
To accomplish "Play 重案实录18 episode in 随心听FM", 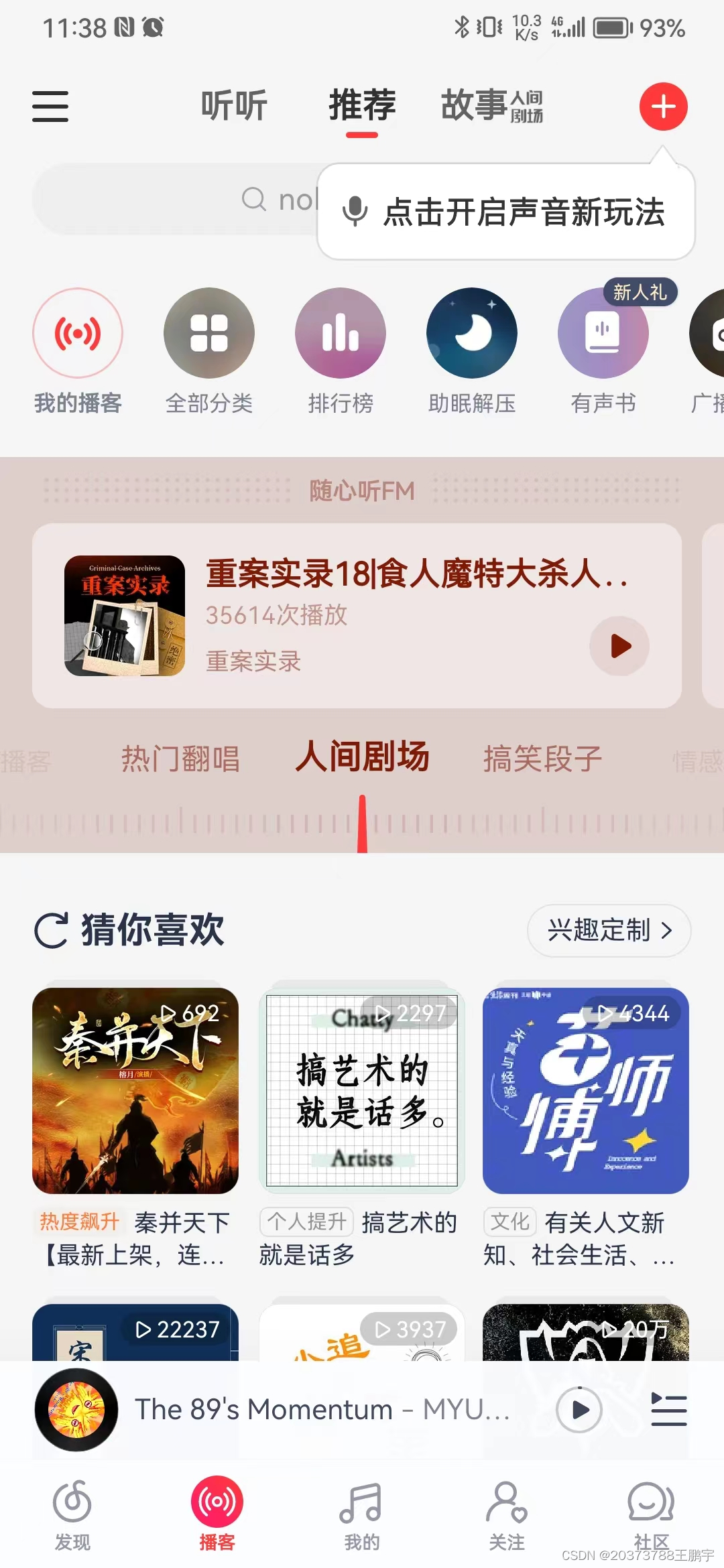I will point(620,646).
